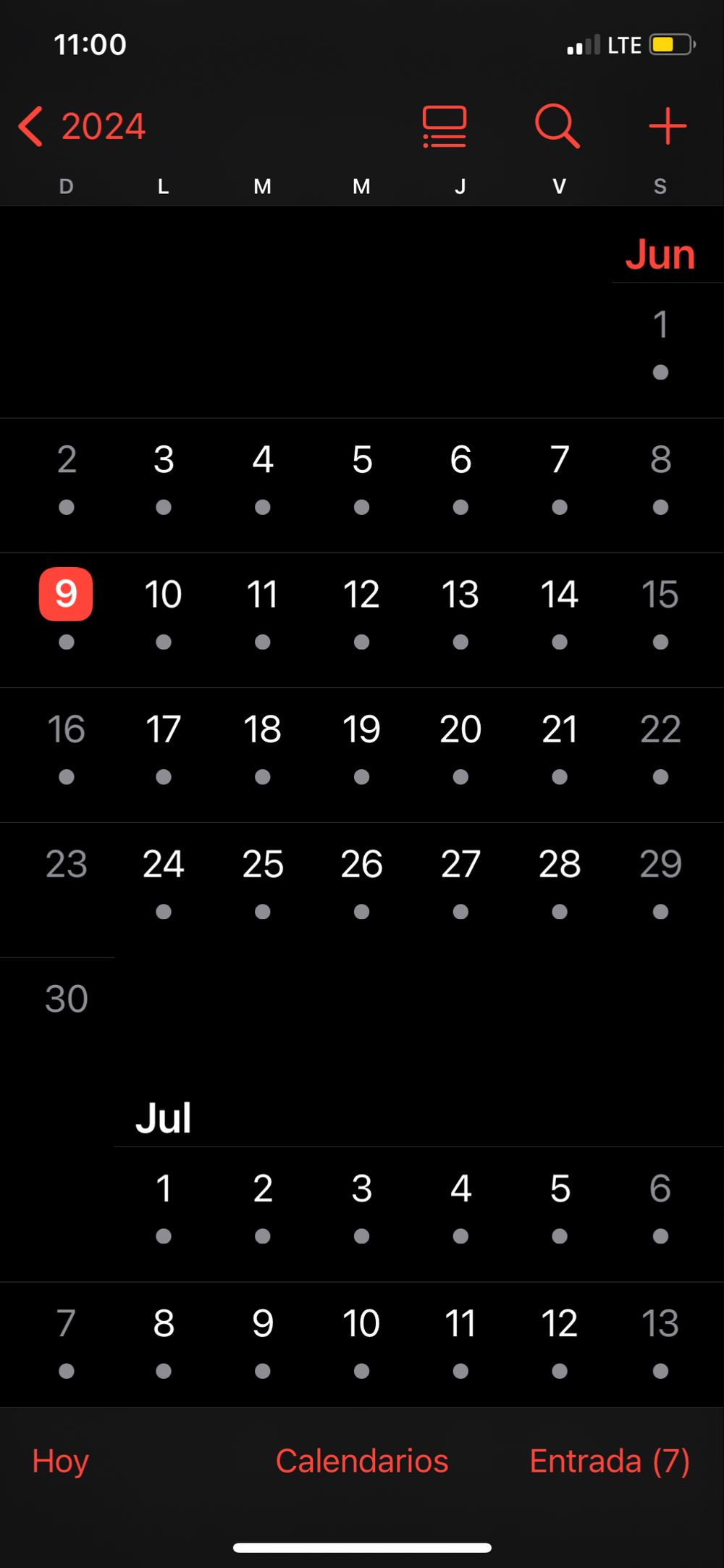Viewport: 724px width, 1568px height.
Task: Jump to today with Hoy
Action: point(60,1461)
